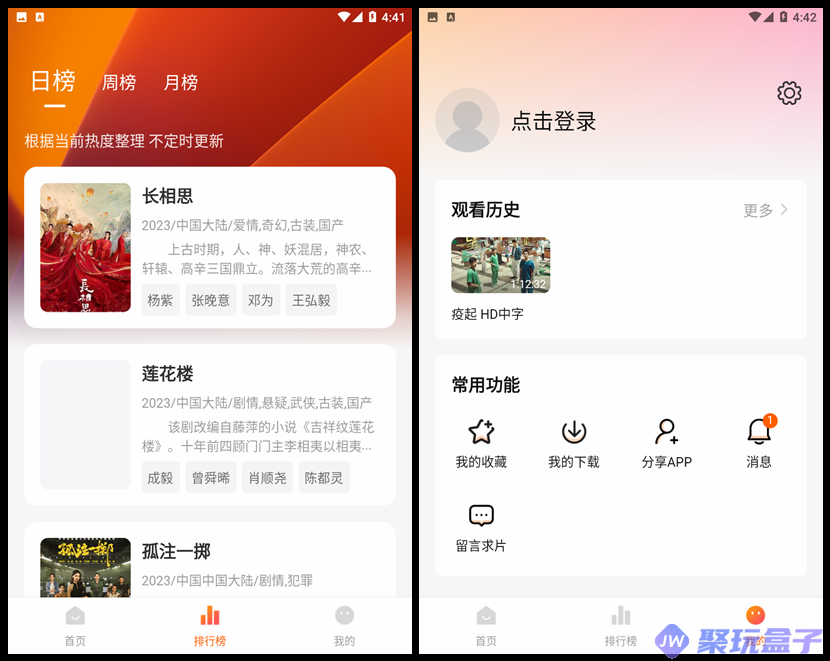Open 留言求片 to request a film
Viewport: 830px width, 661px height.
[x=481, y=528]
